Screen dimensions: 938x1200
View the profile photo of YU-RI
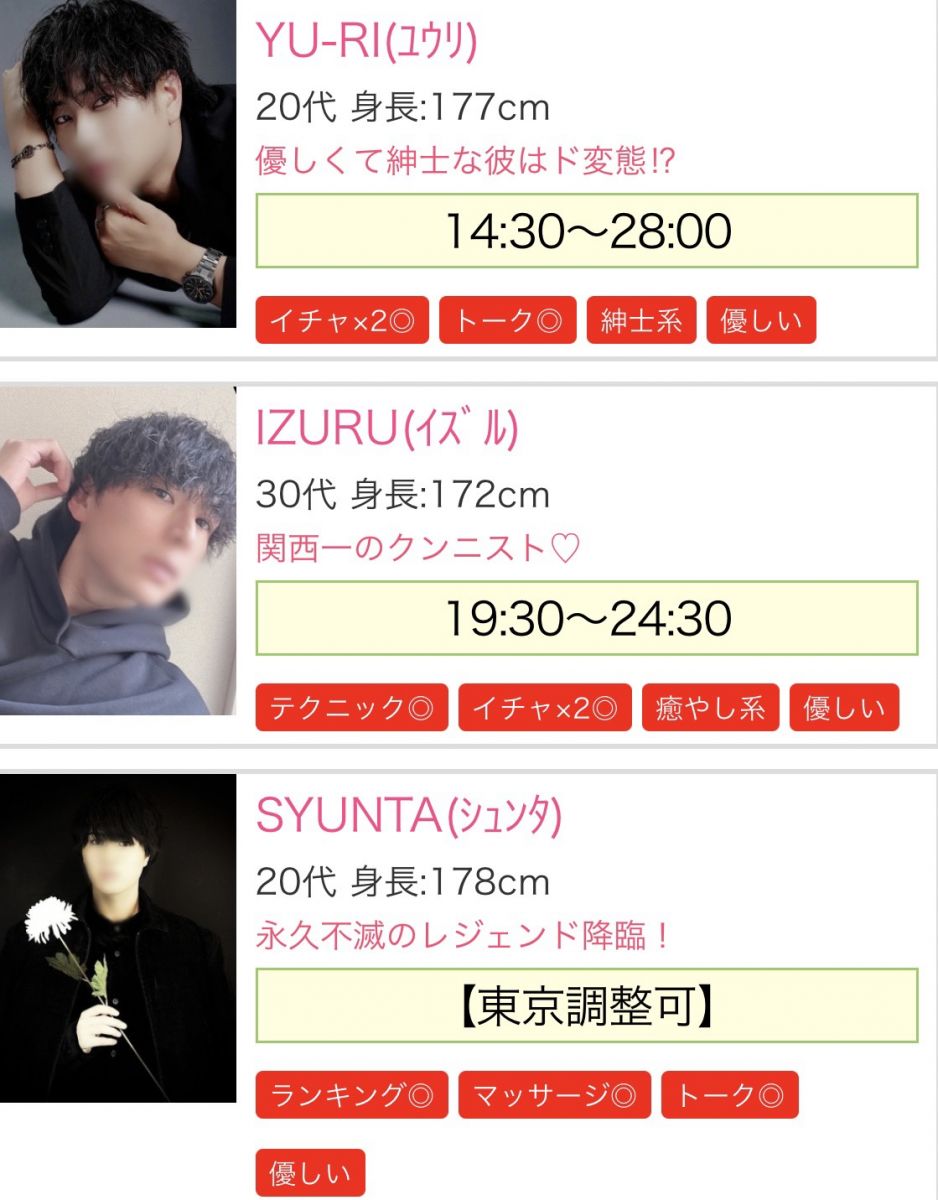(x=118, y=164)
